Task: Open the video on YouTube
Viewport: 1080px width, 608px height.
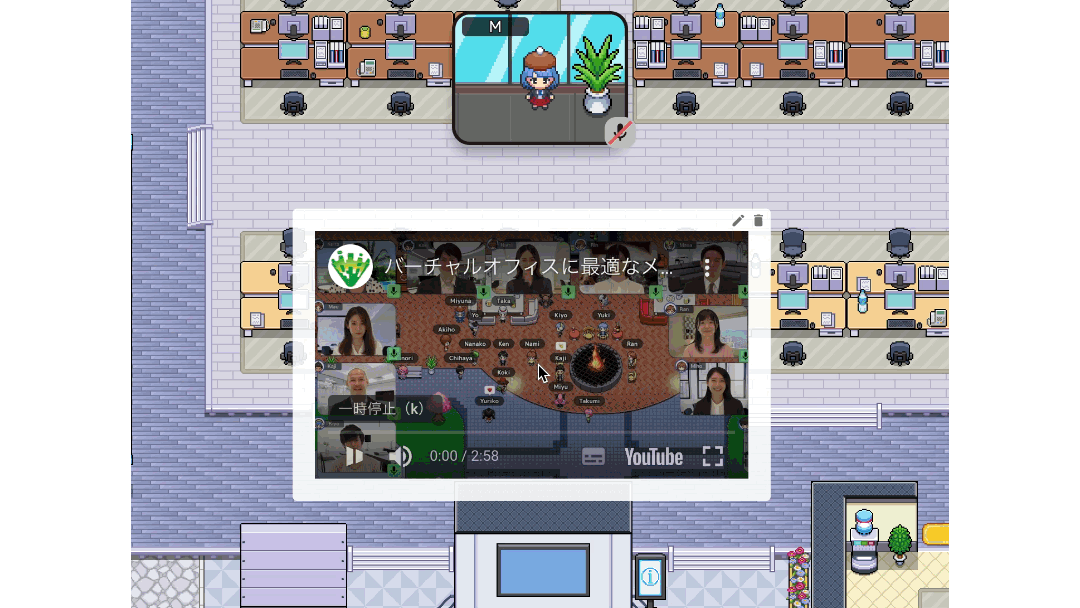Action: [x=653, y=457]
